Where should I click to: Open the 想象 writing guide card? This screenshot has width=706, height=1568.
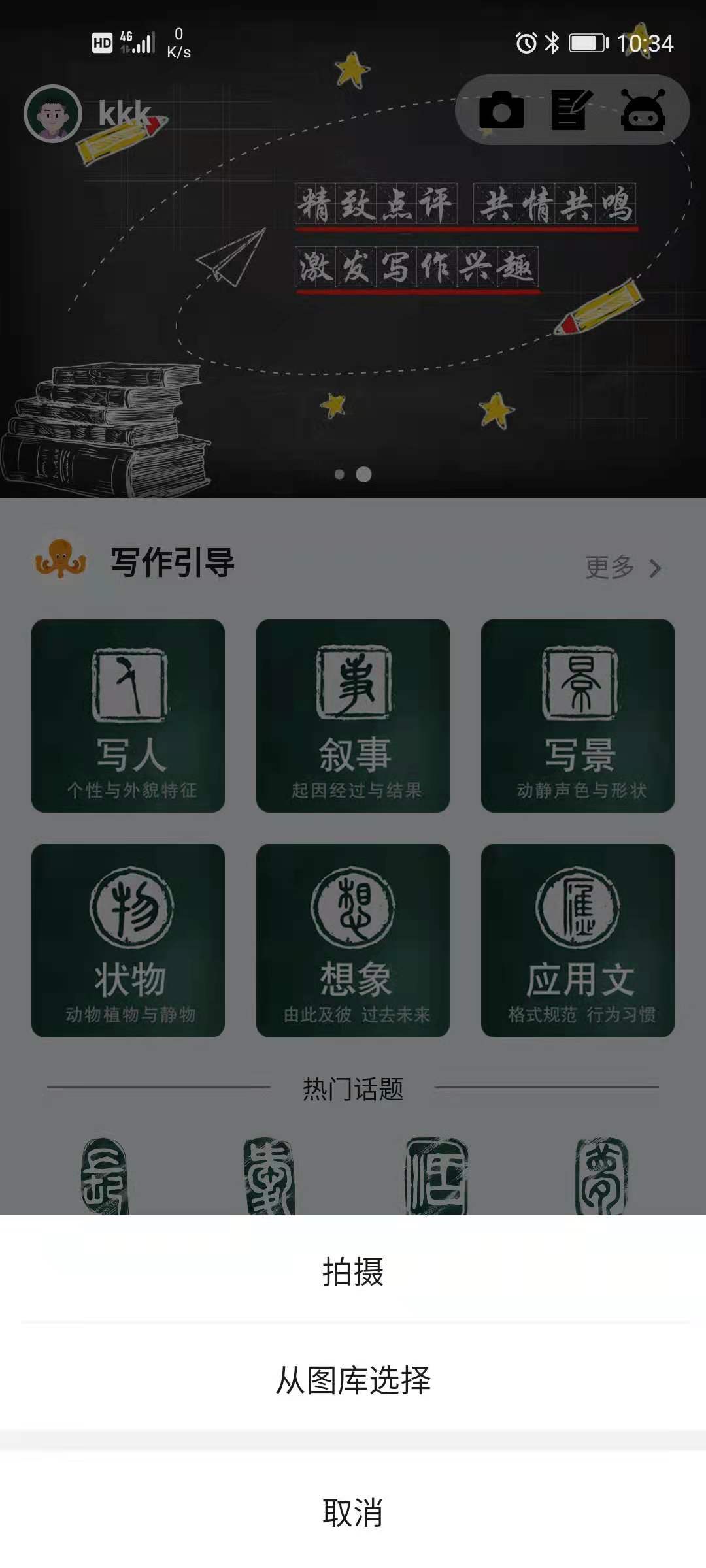(353, 940)
